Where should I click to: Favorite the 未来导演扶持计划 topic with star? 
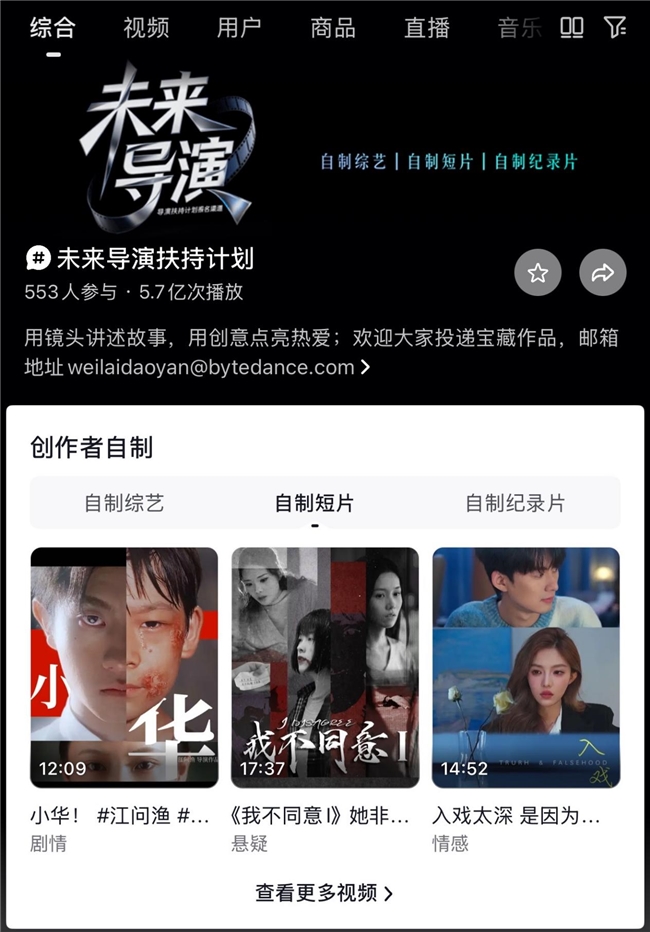coord(538,273)
